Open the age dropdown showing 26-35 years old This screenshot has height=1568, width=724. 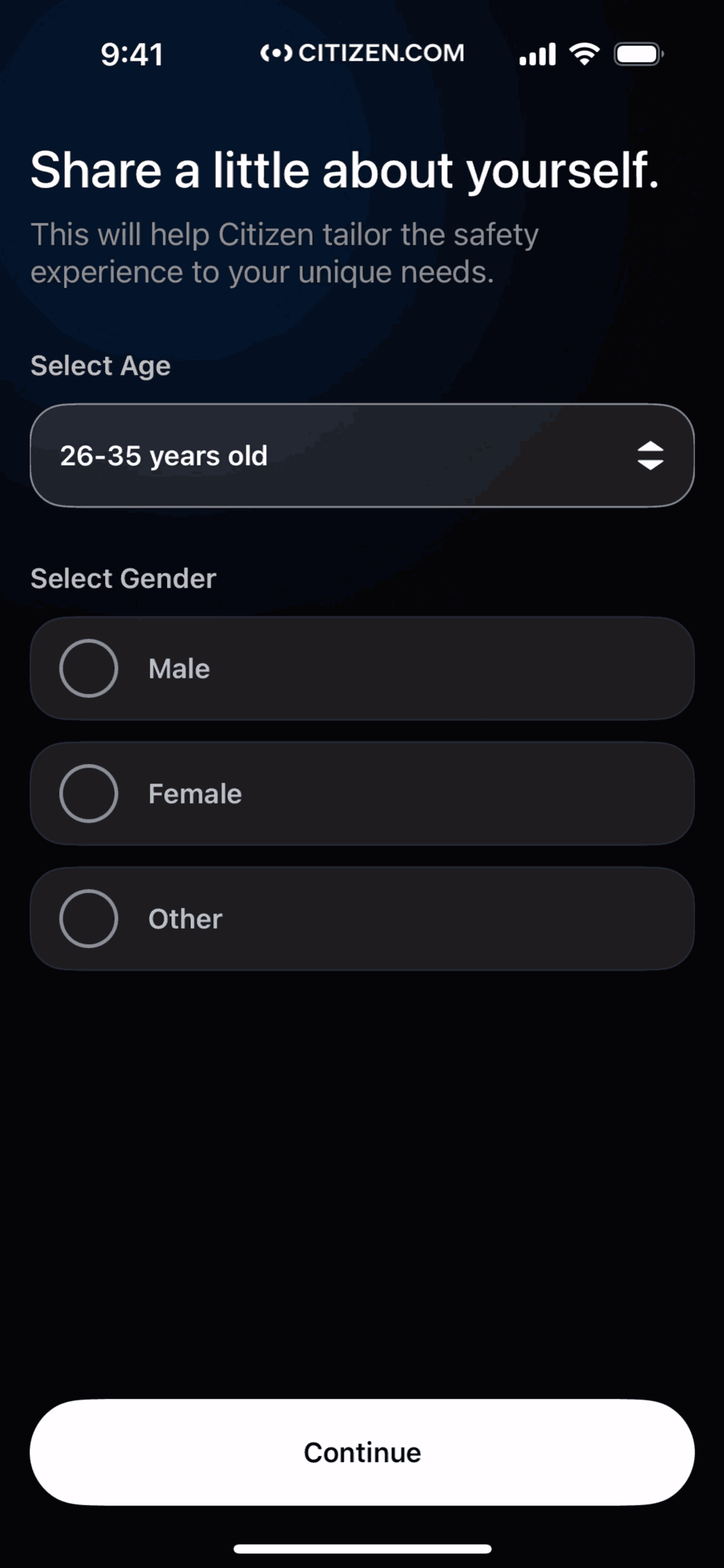pyautogui.click(x=362, y=455)
